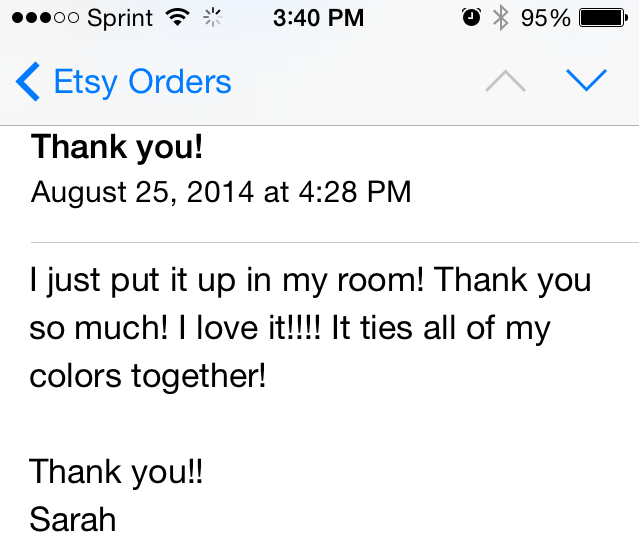Go to the previous message with up arrow
The height and width of the screenshot is (554, 639).
tap(505, 81)
